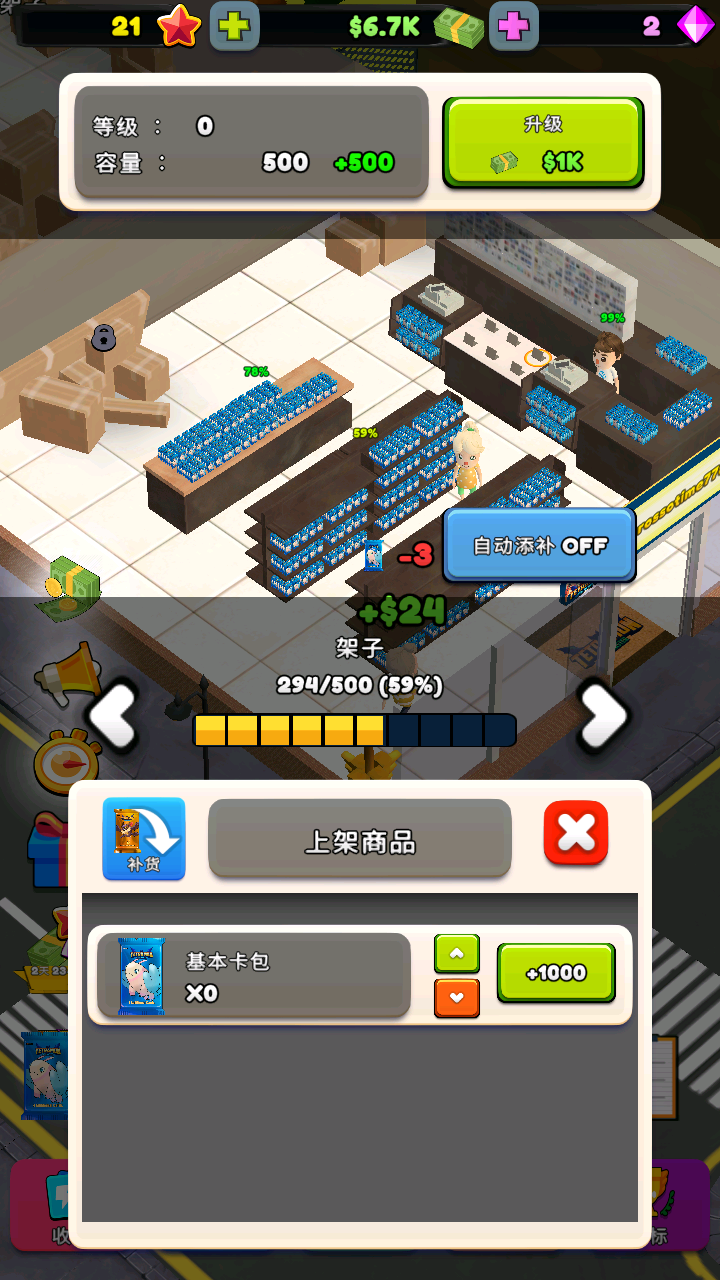Viewport: 720px width, 1280px height.
Task: Toggle the 自动添补 auto-refill switch
Action: tap(540, 546)
